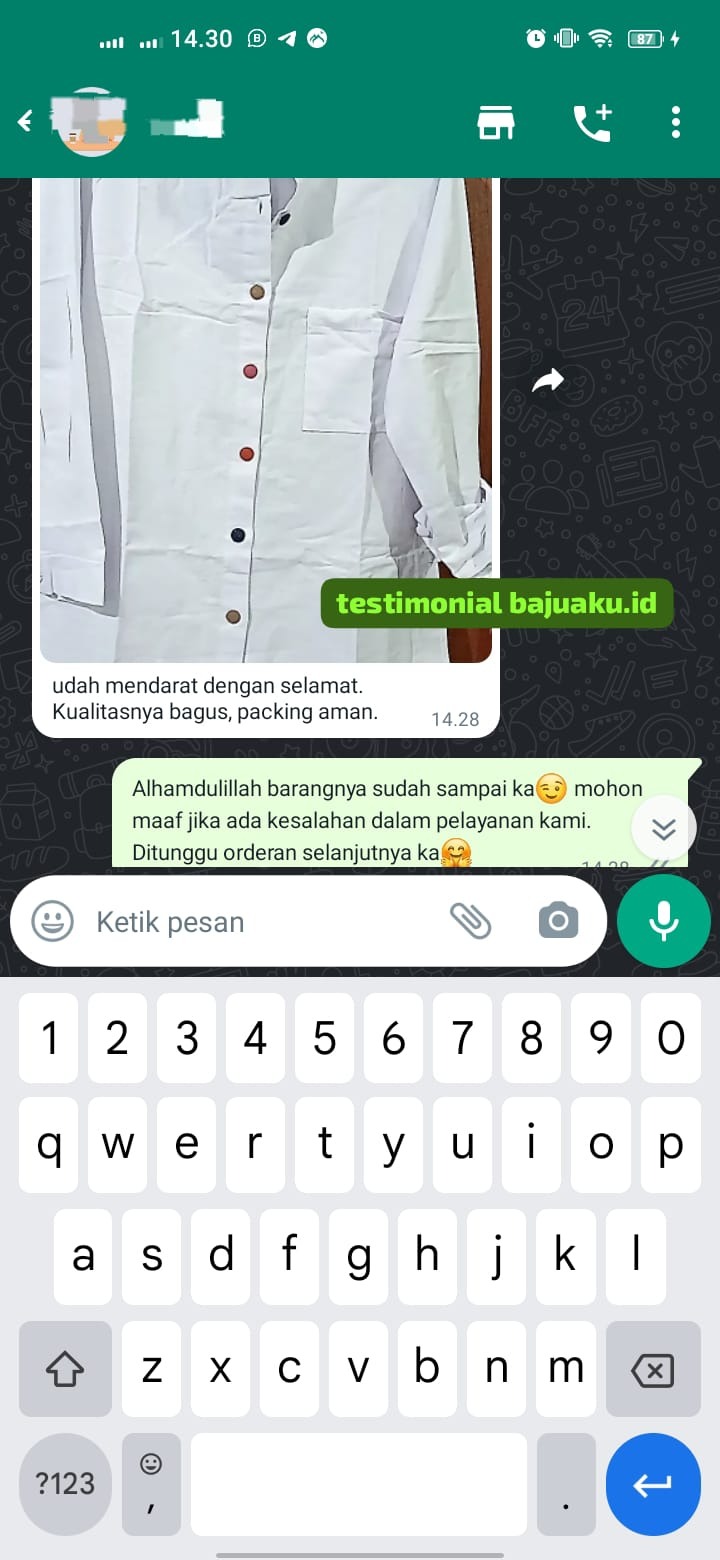Open the business catalog storefront icon
Viewport: 720px width, 1560px height.
click(496, 122)
